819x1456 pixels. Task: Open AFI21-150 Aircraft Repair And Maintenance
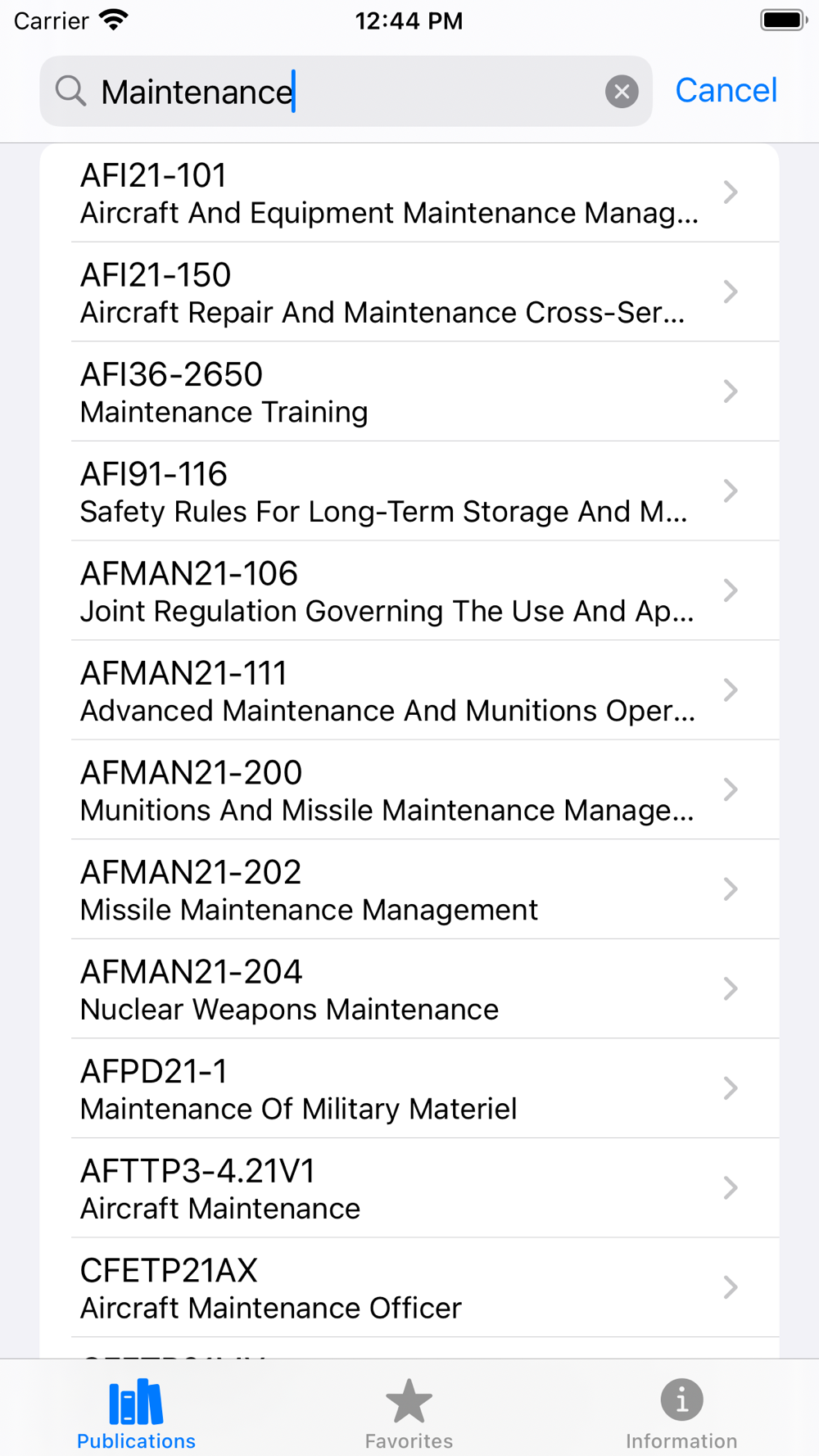click(x=409, y=292)
